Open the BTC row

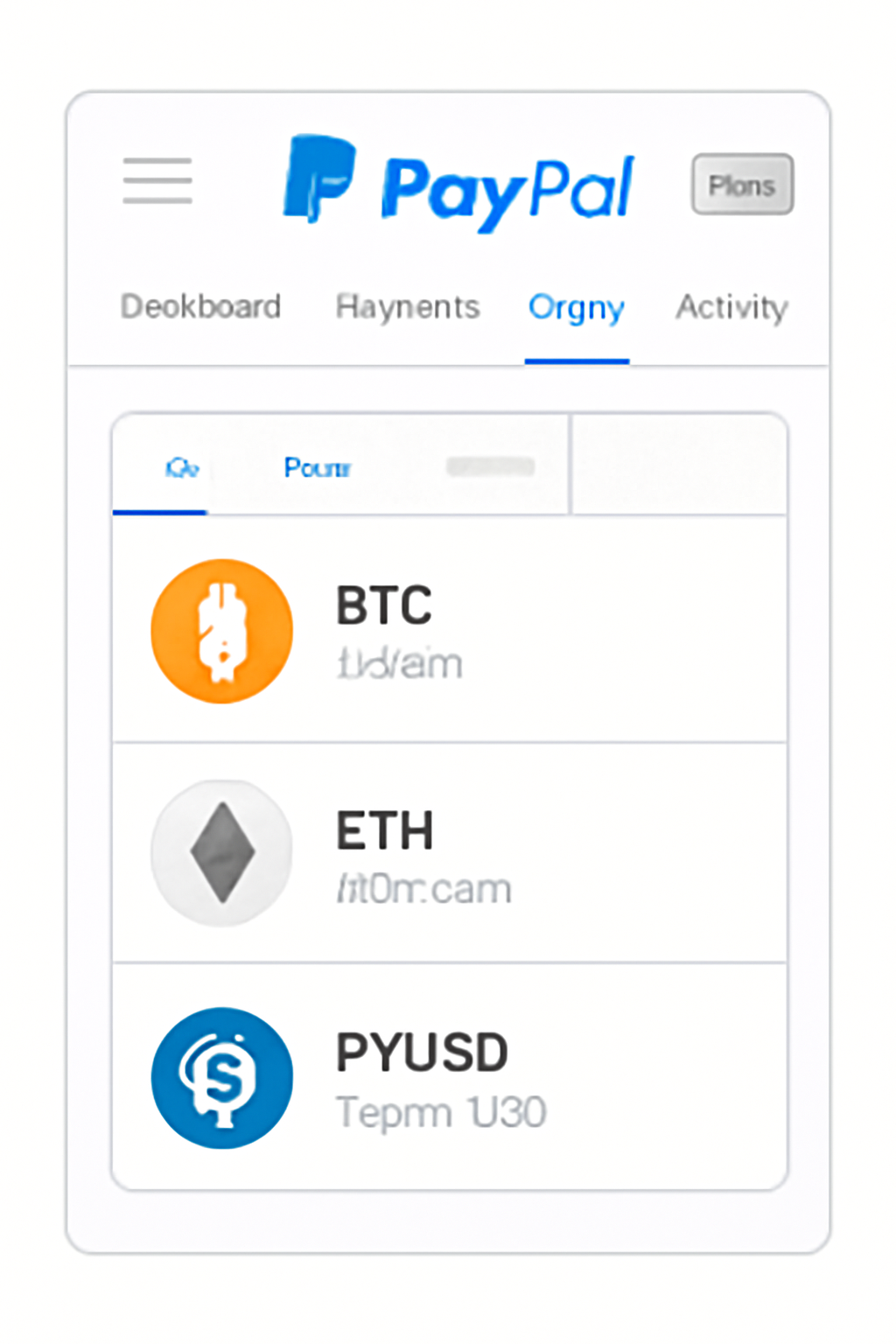pyautogui.click(x=449, y=631)
